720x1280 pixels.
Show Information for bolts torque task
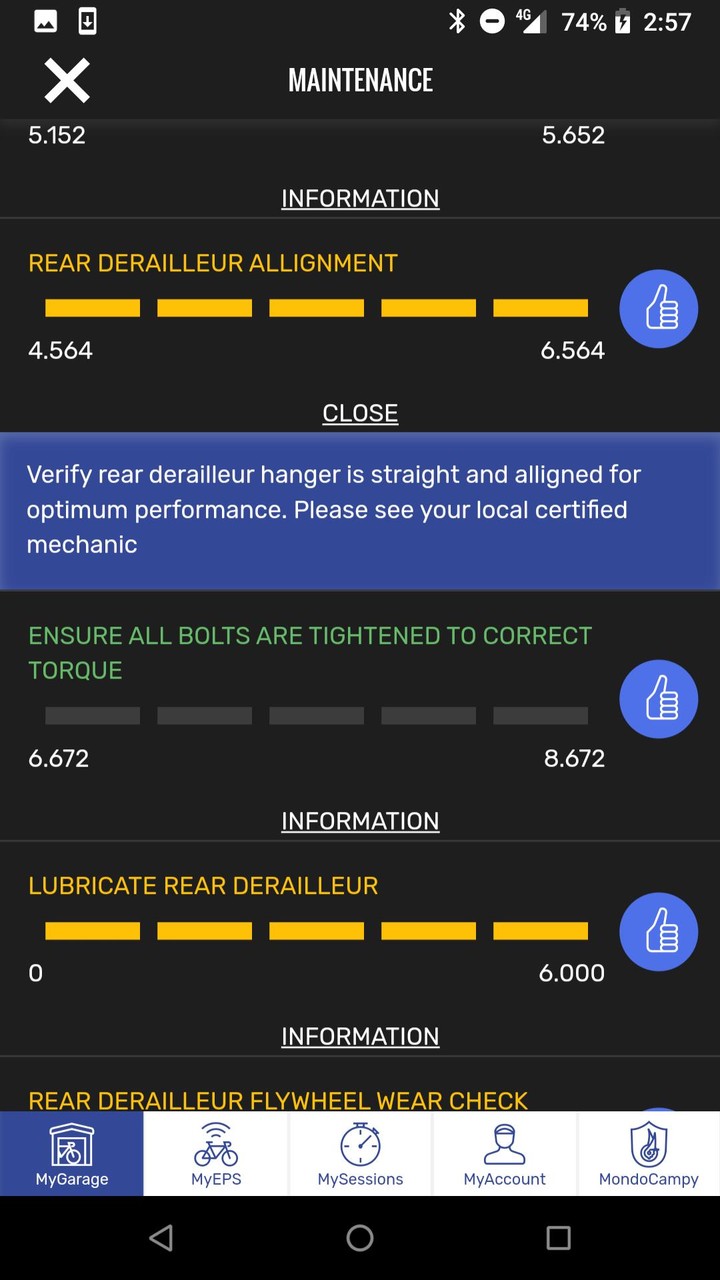(x=360, y=821)
